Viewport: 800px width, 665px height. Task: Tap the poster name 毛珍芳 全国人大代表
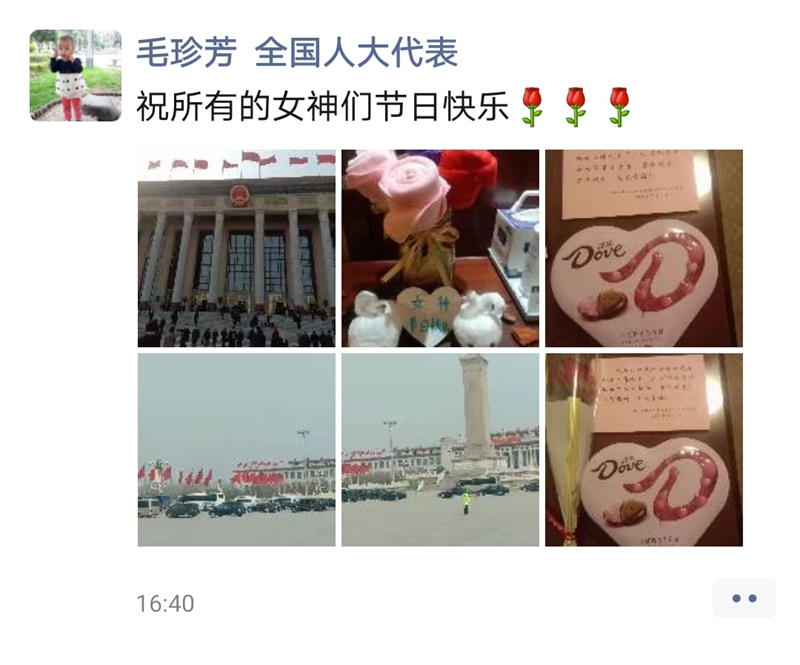click(x=297, y=53)
